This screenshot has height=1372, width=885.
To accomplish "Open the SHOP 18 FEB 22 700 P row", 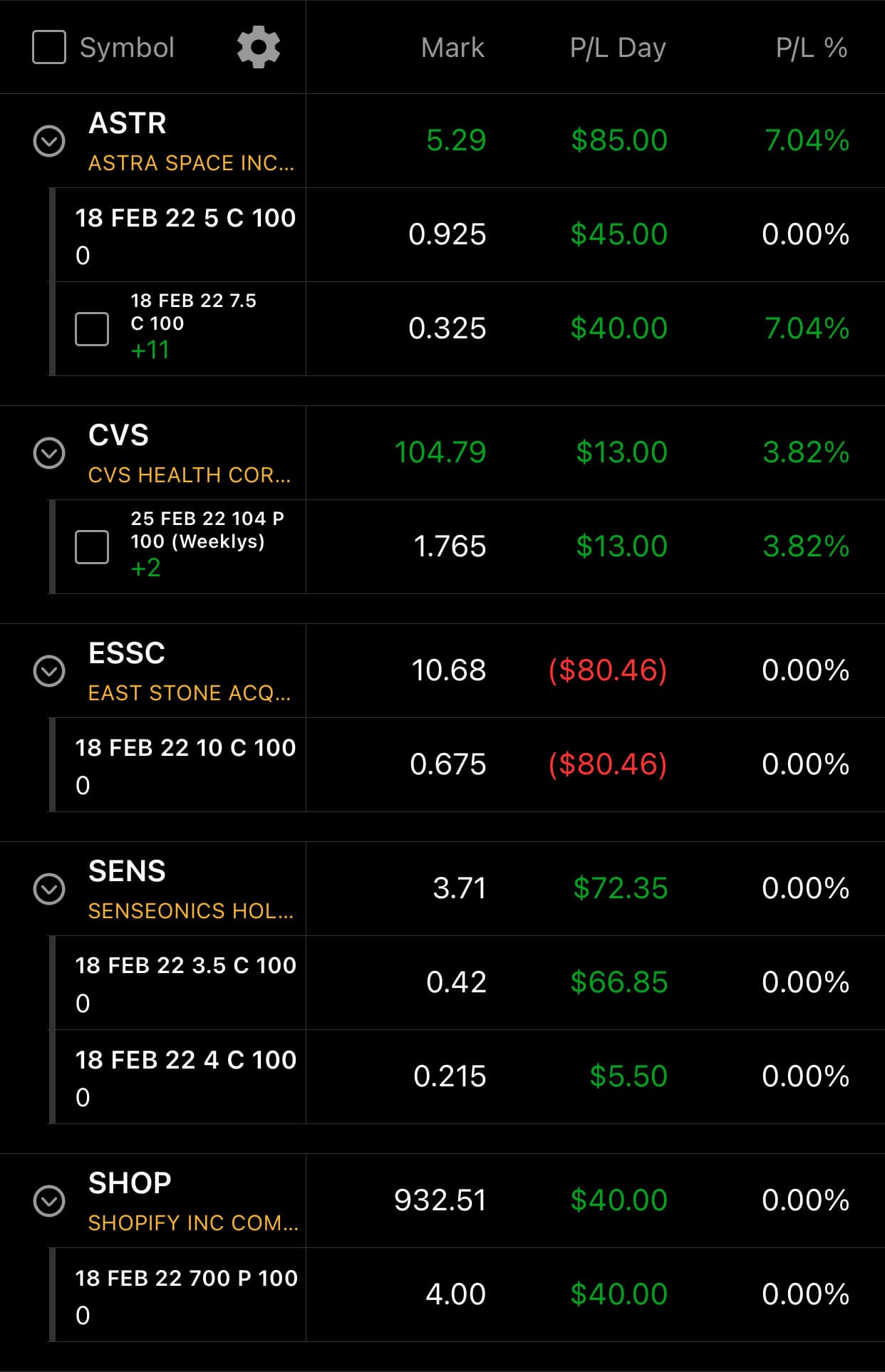I will [467, 1295].
